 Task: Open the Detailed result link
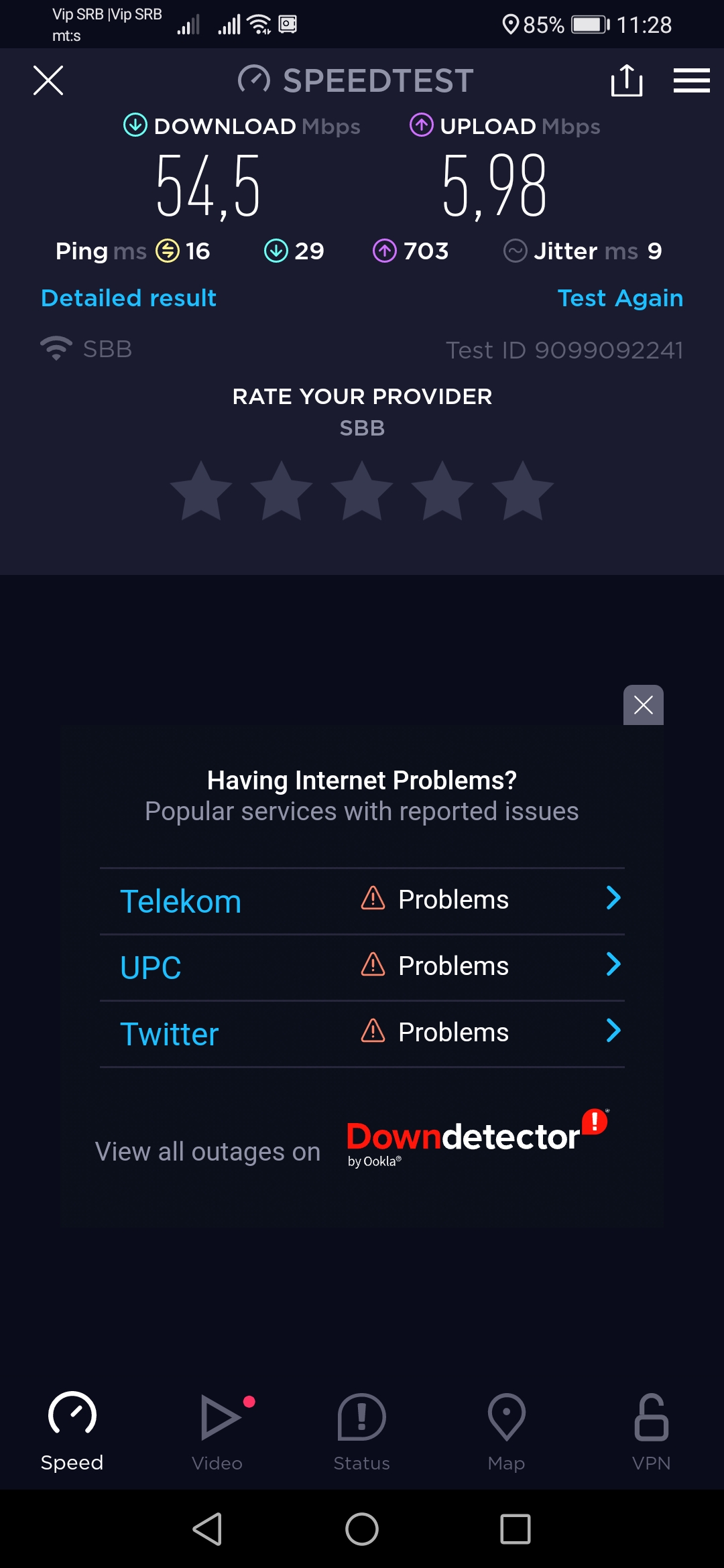coord(129,298)
